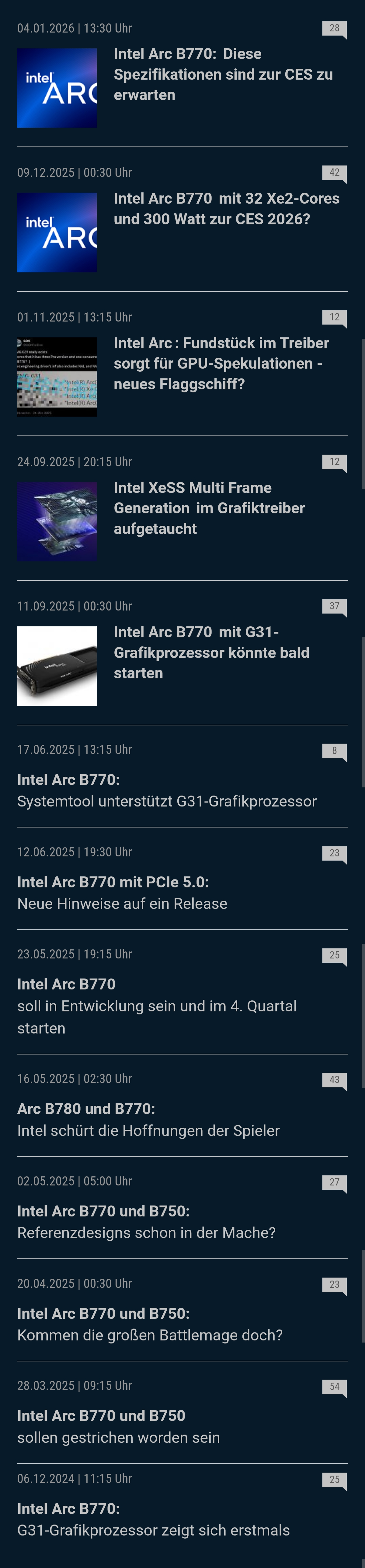View the 28 comments on the CES article

pos(334,29)
